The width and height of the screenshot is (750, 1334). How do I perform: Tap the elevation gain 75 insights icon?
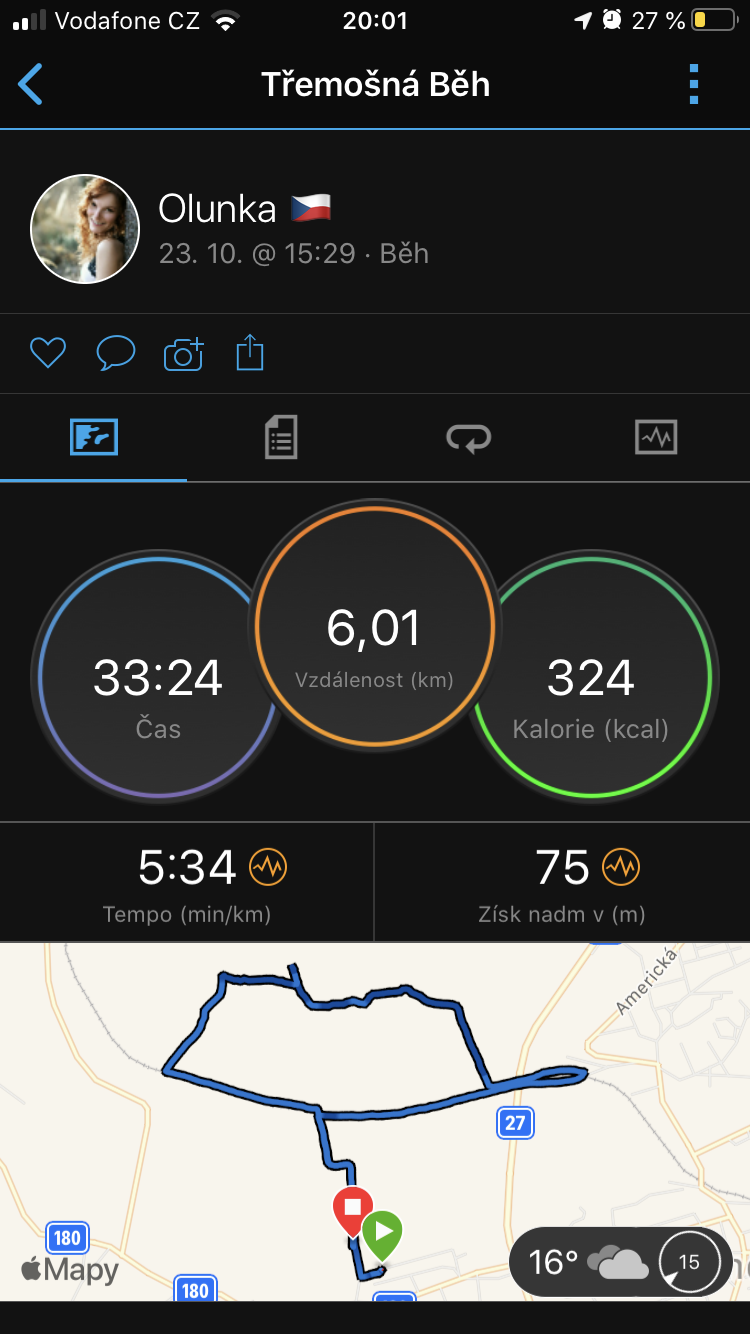pyautogui.click(x=621, y=867)
